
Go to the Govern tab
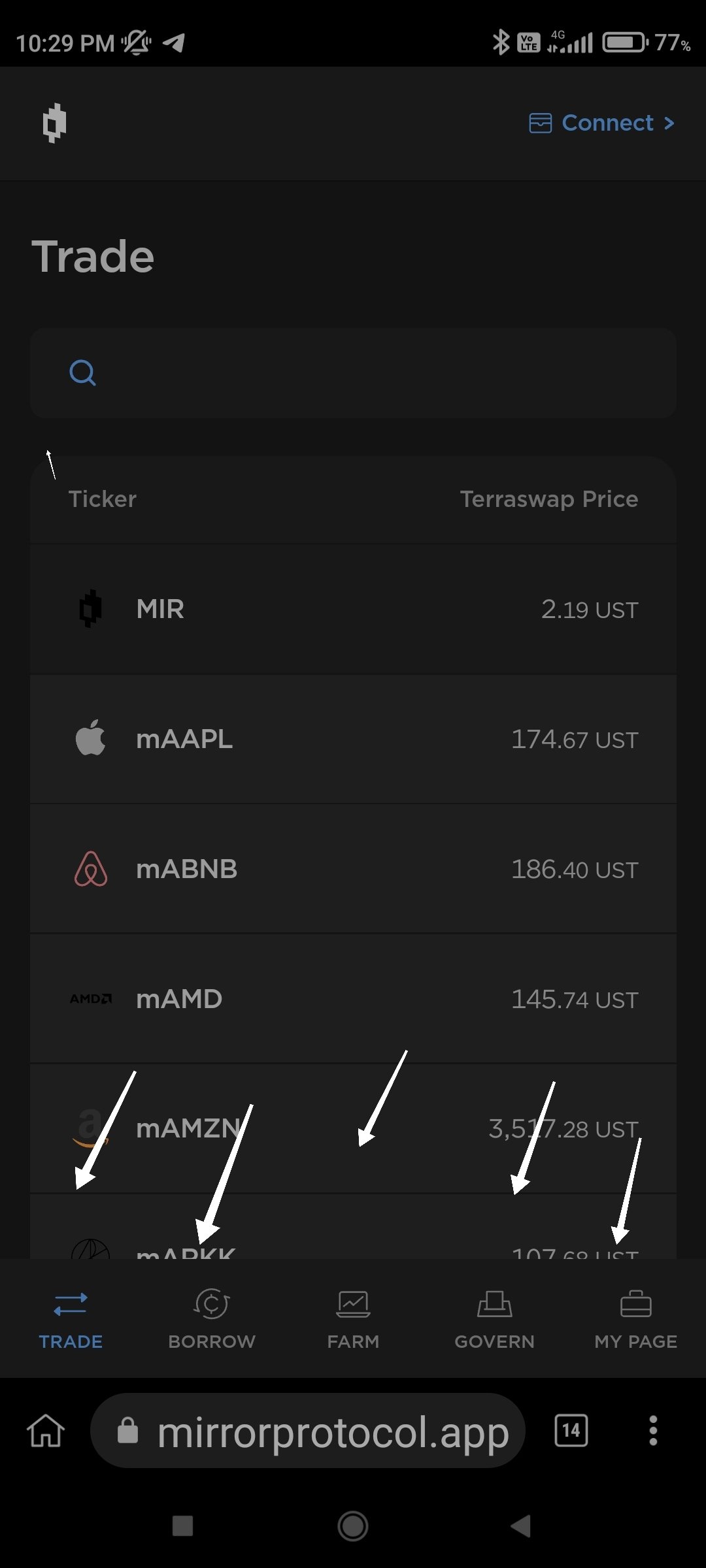[495, 1318]
